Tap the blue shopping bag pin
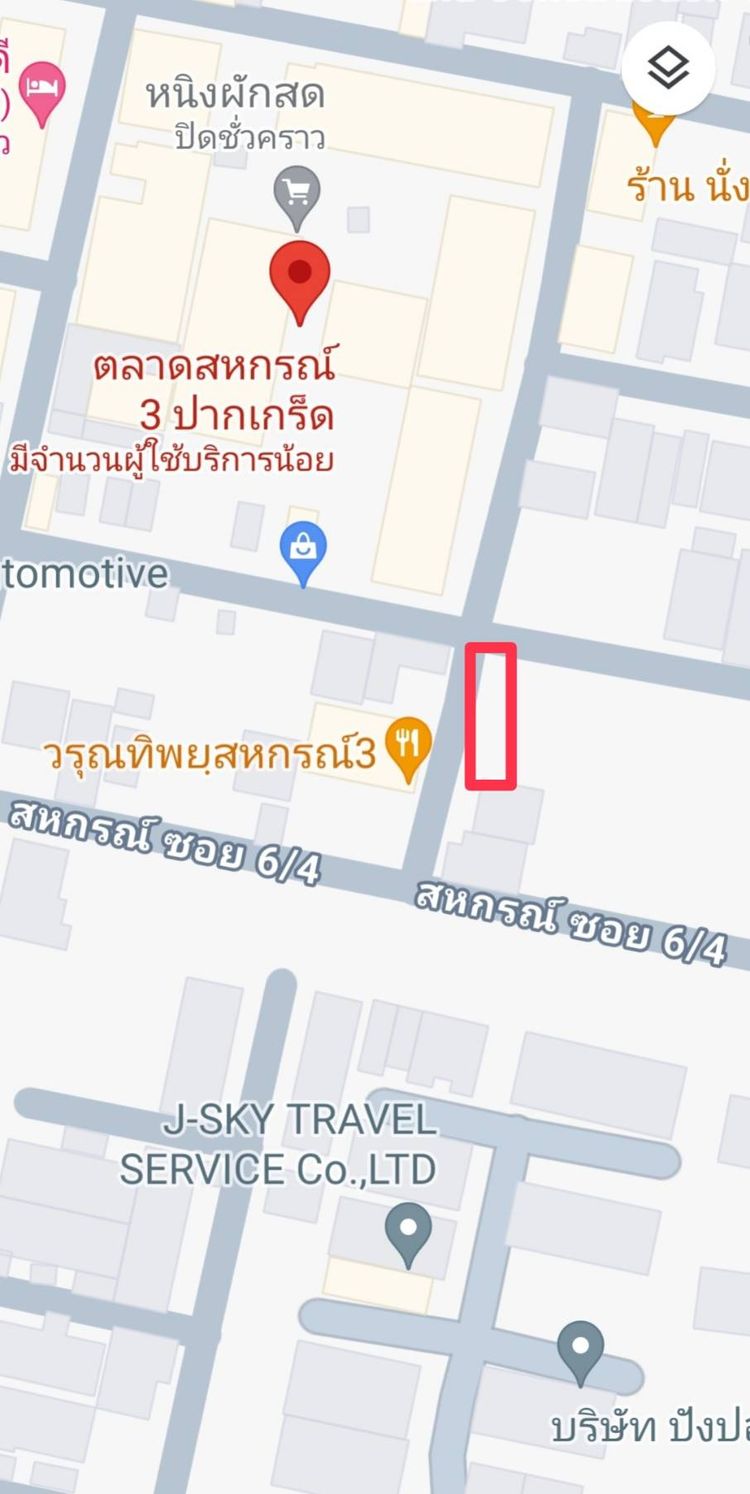The width and height of the screenshot is (750, 1494). tap(304, 551)
